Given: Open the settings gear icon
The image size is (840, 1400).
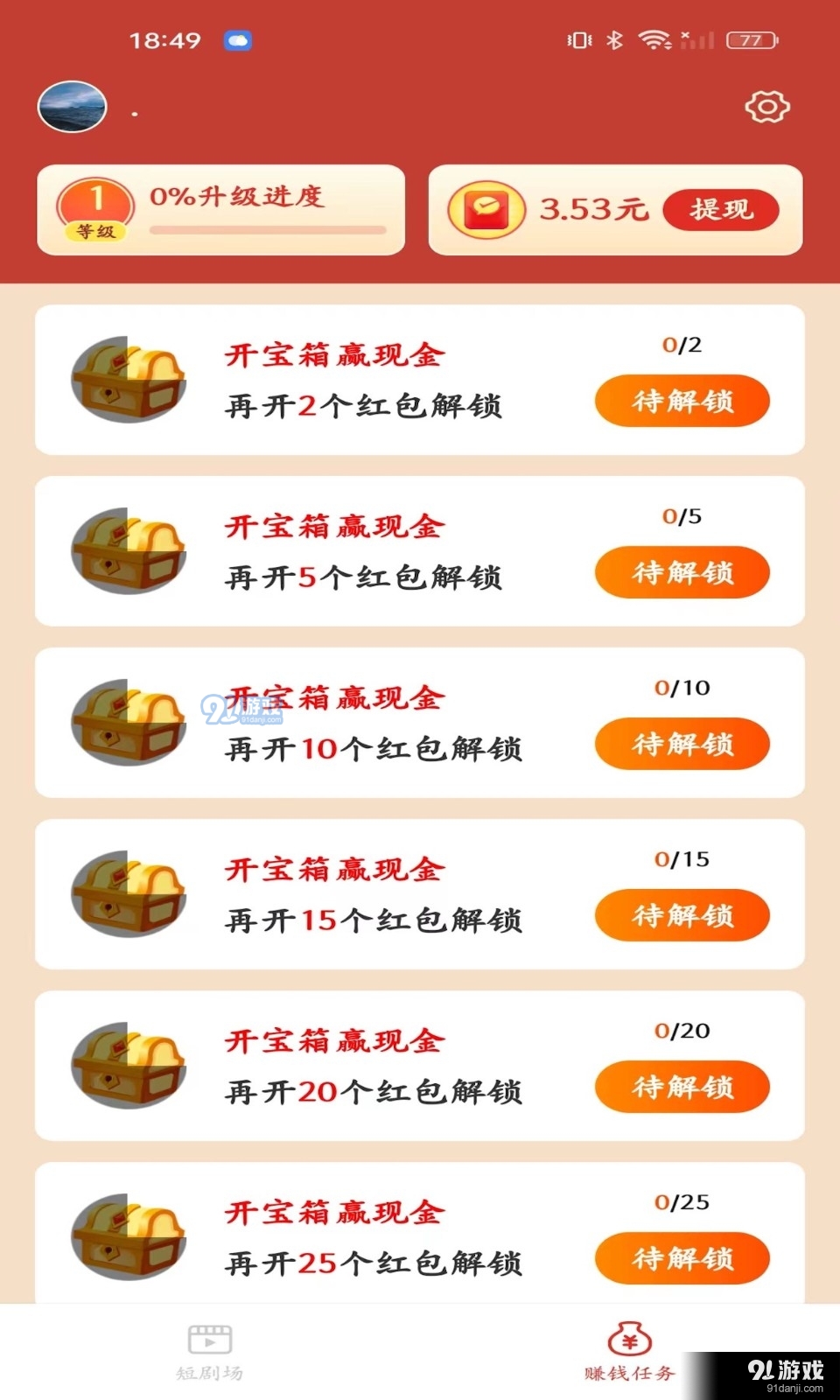Looking at the screenshot, I should (766, 107).
